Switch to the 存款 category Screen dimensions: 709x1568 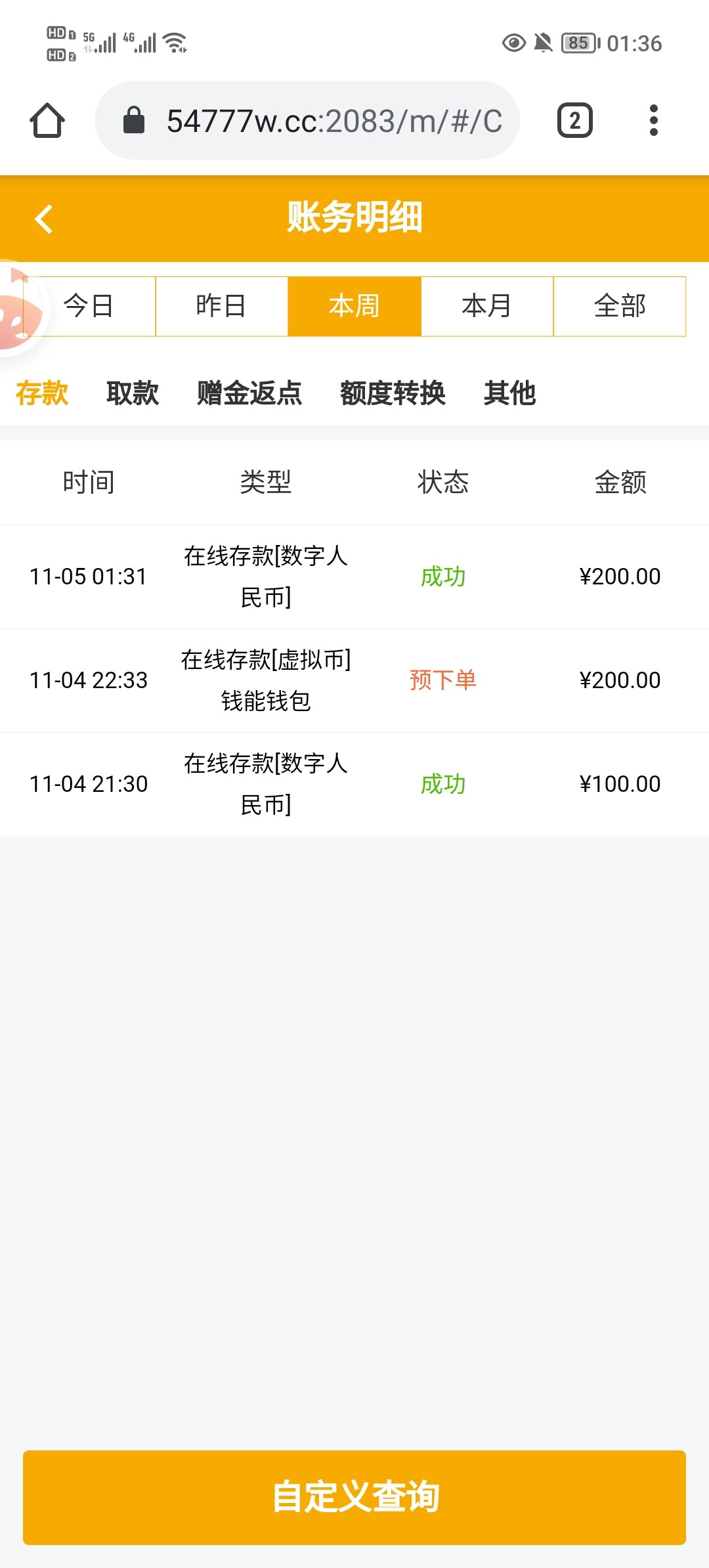click(42, 393)
